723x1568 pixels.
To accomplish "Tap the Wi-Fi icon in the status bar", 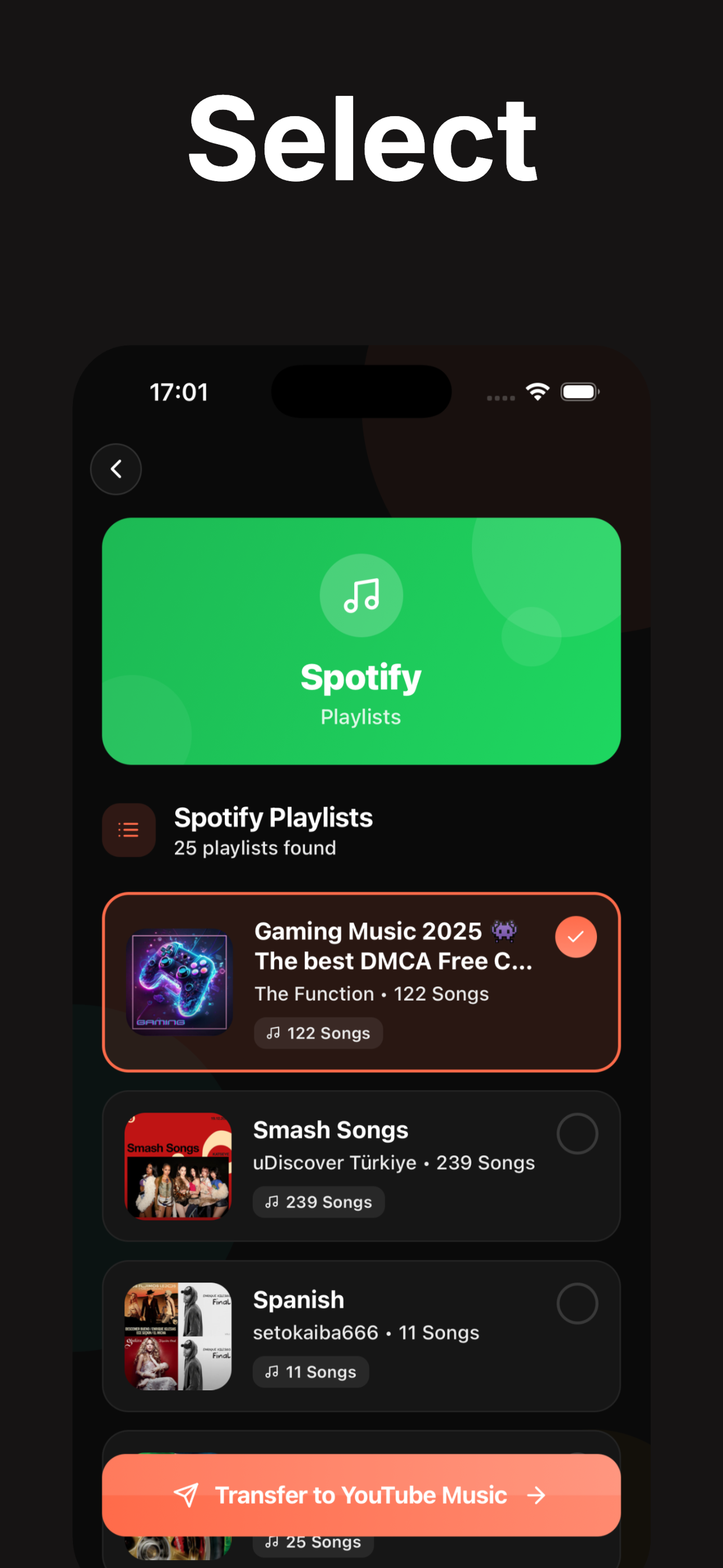I will (x=537, y=391).
